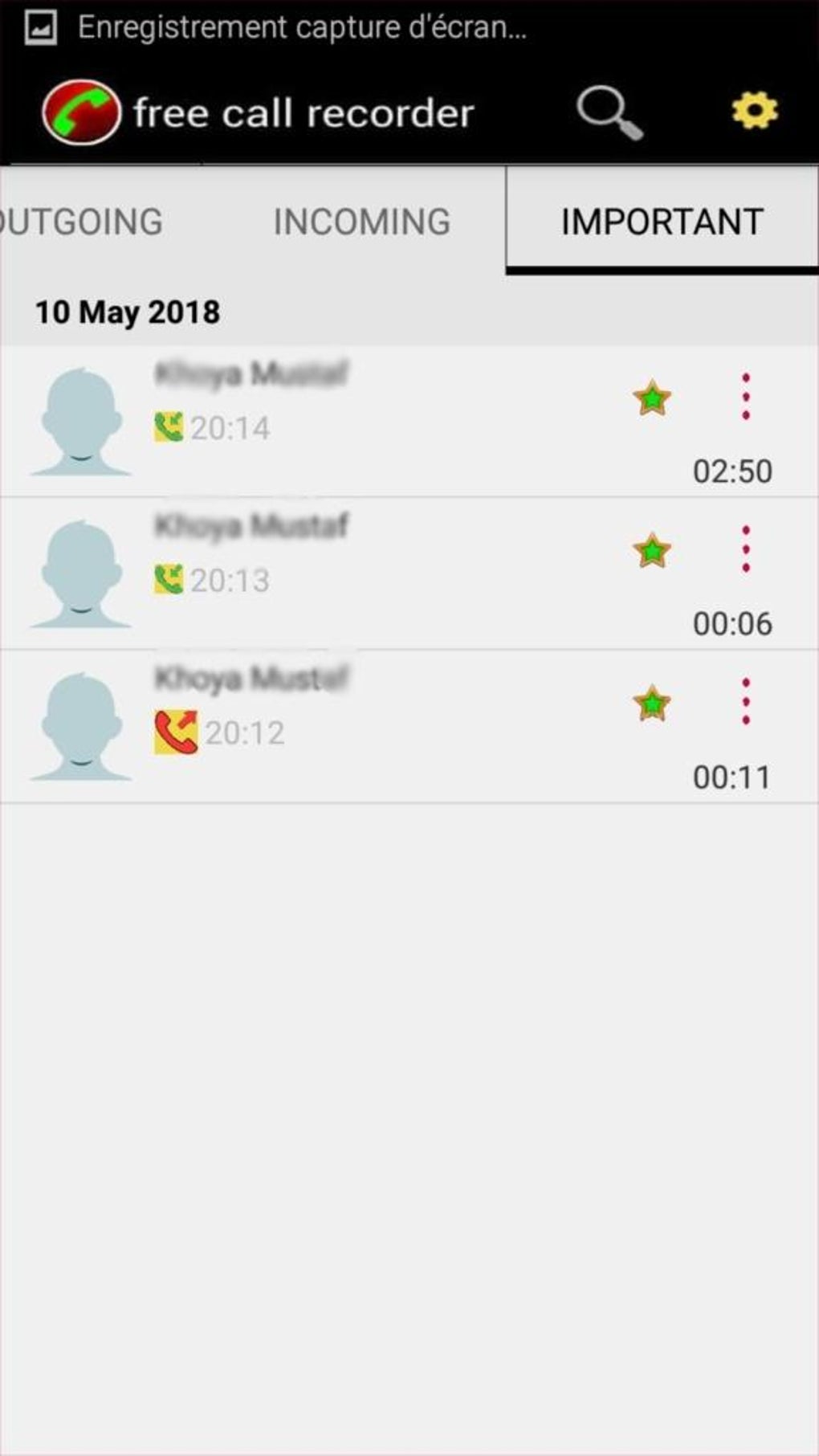Unstar the 20:12 recording
Image resolution: width=819 pixels, height=1456 pixels.
pos(651,704)
